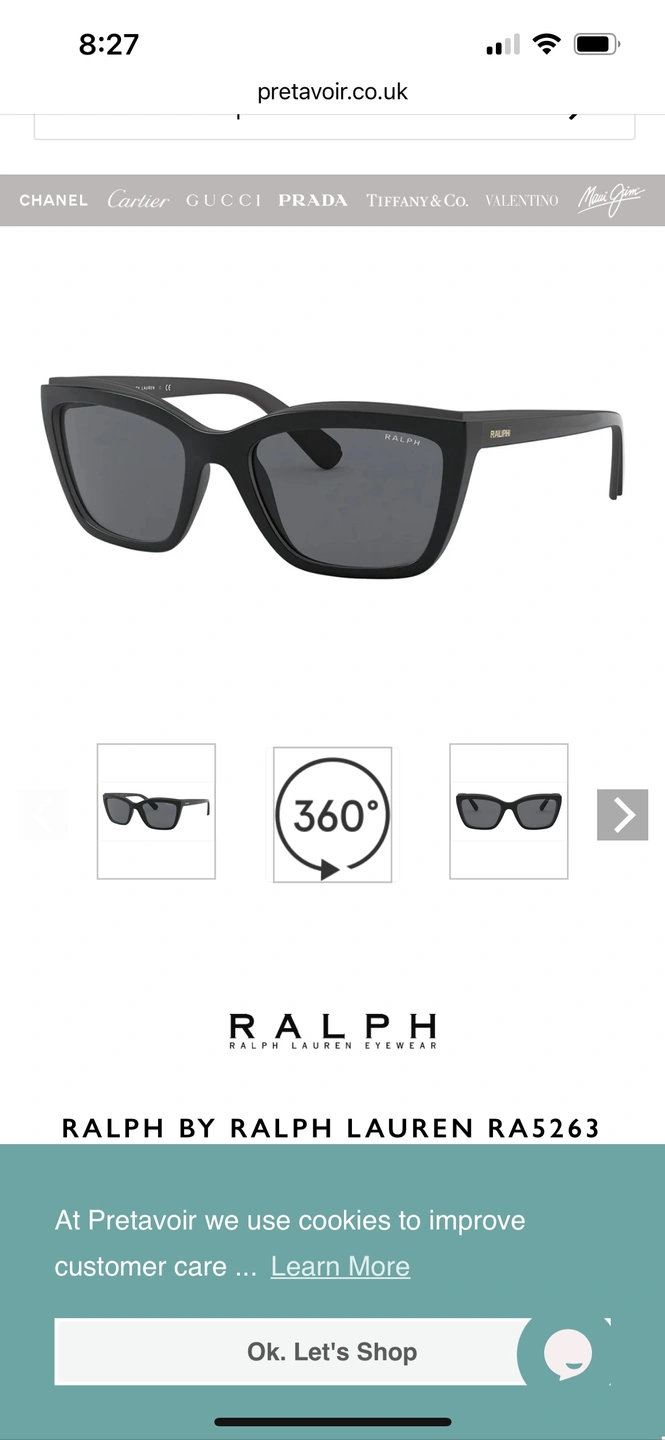Open the Valentino brand link

(x=521, y=200)
